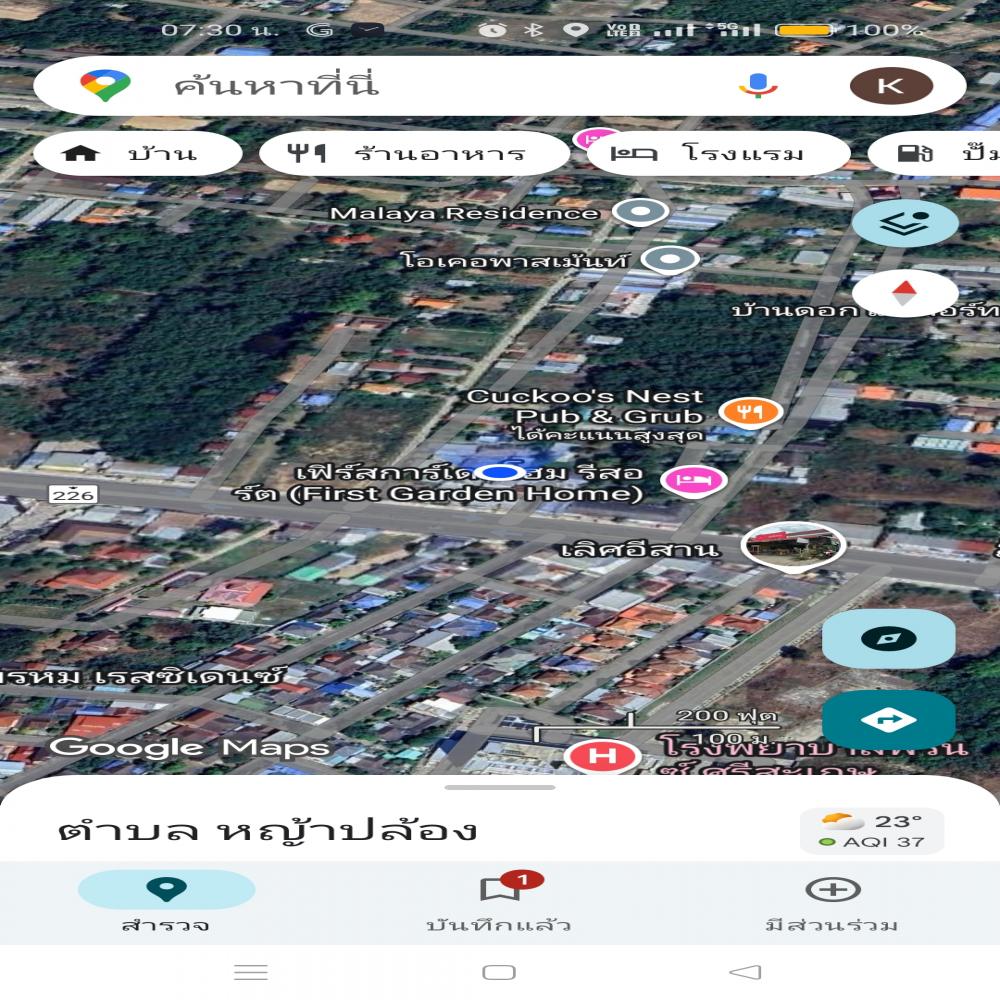Image resolution: width=1000 pixels, height=1000 pixels.
Task: Reset map orientation with the red compass
Action: tap(904, 293)
